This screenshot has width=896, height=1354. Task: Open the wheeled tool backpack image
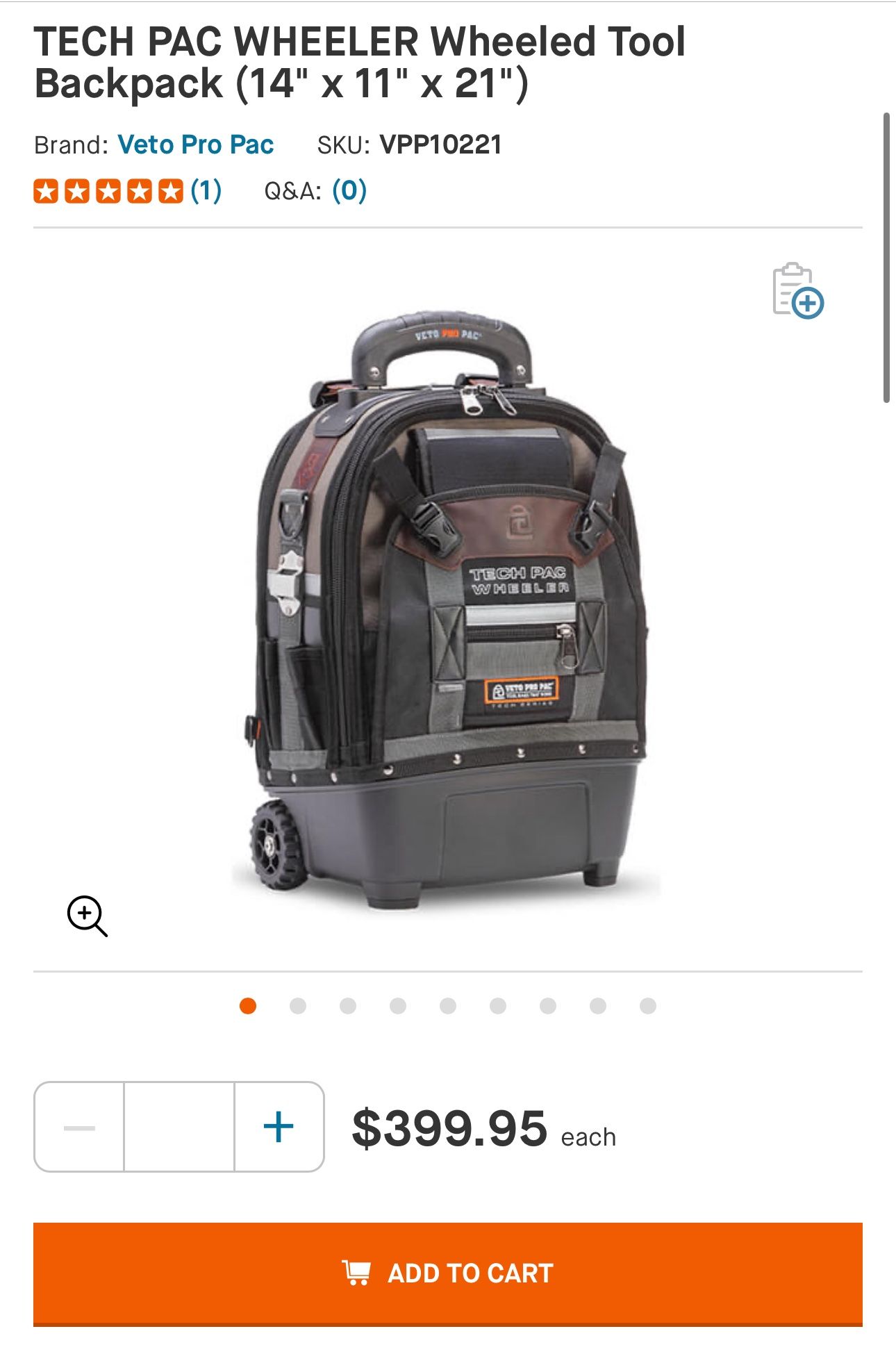tap(447, 611)
